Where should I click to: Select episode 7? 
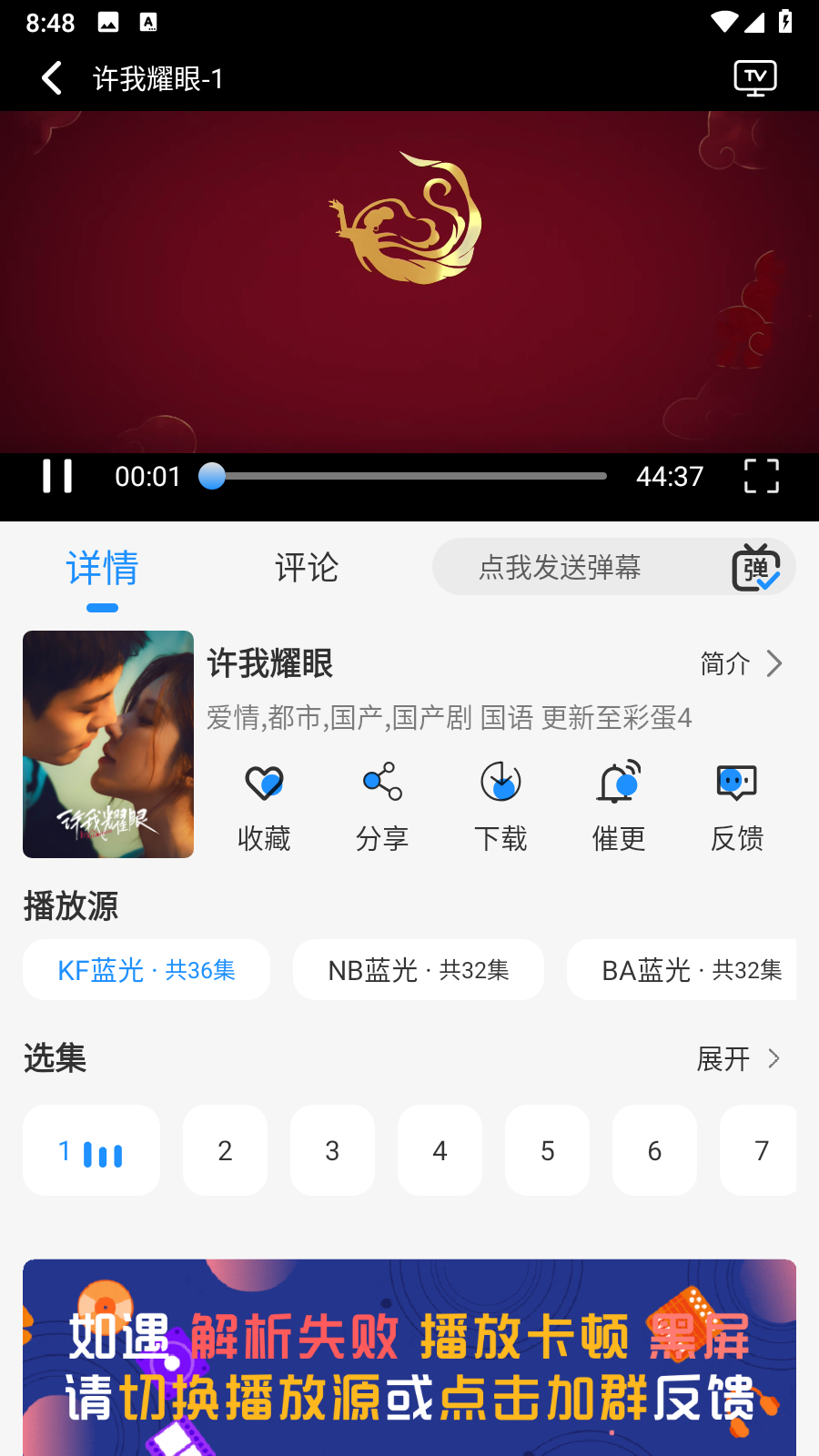click(x=762, y=1150)
